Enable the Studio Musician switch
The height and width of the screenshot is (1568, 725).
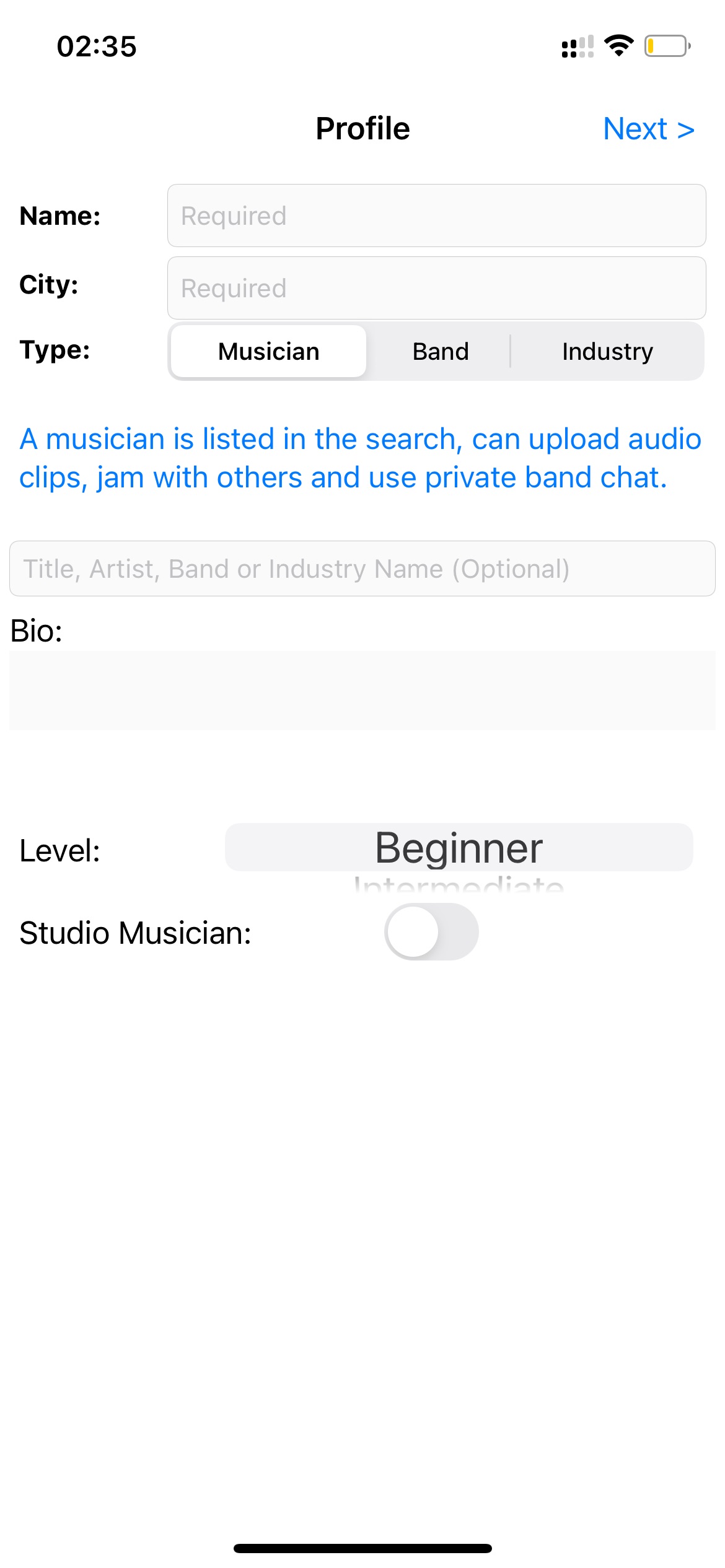tap(431, 932)
